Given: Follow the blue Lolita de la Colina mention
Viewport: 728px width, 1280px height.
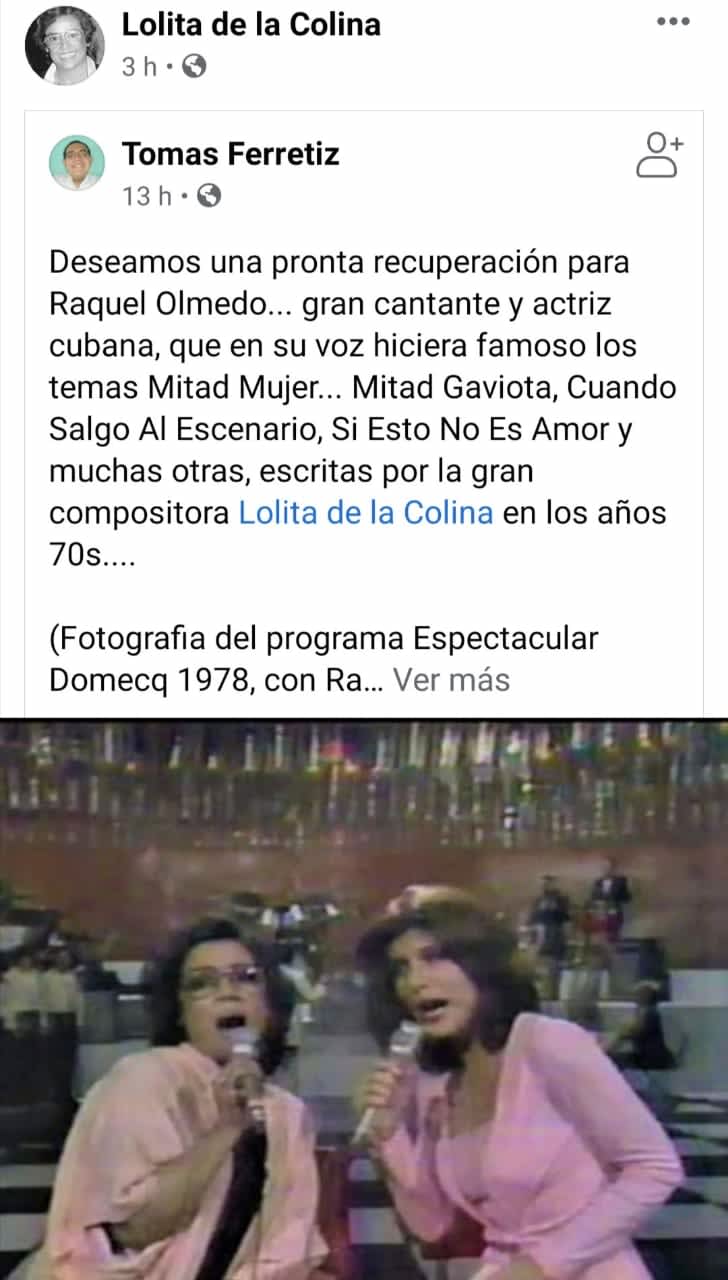Looking at the screenshot, I should pyautogui.click(x=365, y=513).
